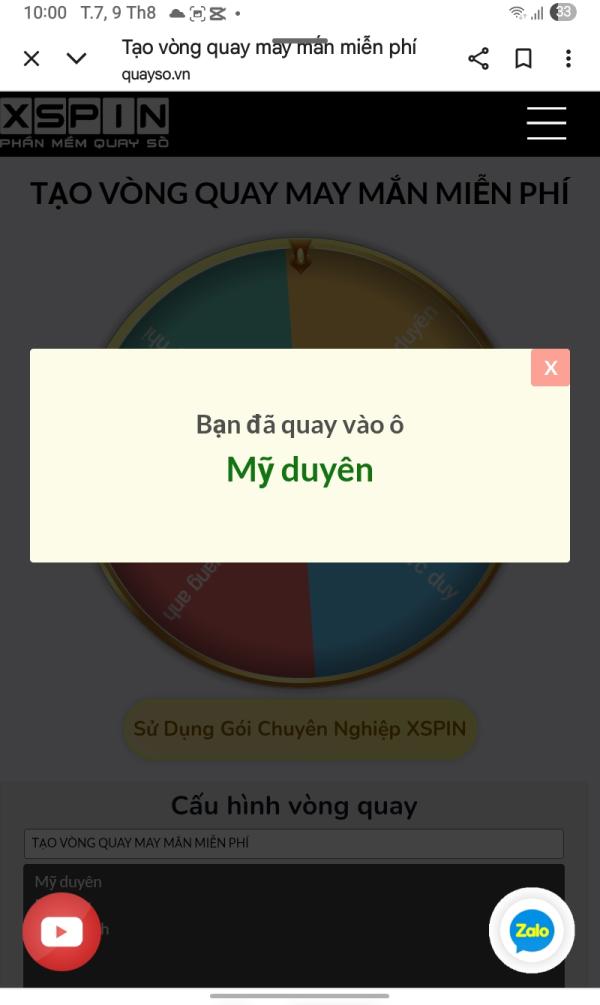
Task: Open the browser overflow menu
Action: pyautogui.click(x=569, y=59)
